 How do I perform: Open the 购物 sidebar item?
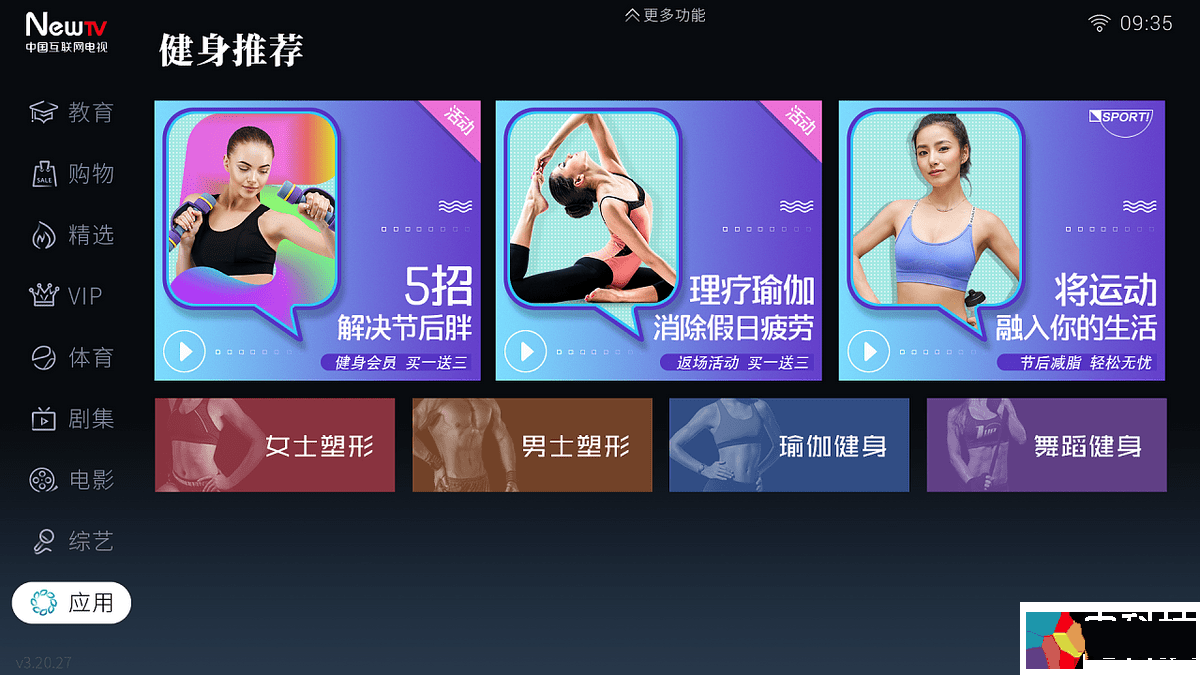coord(72,174)
